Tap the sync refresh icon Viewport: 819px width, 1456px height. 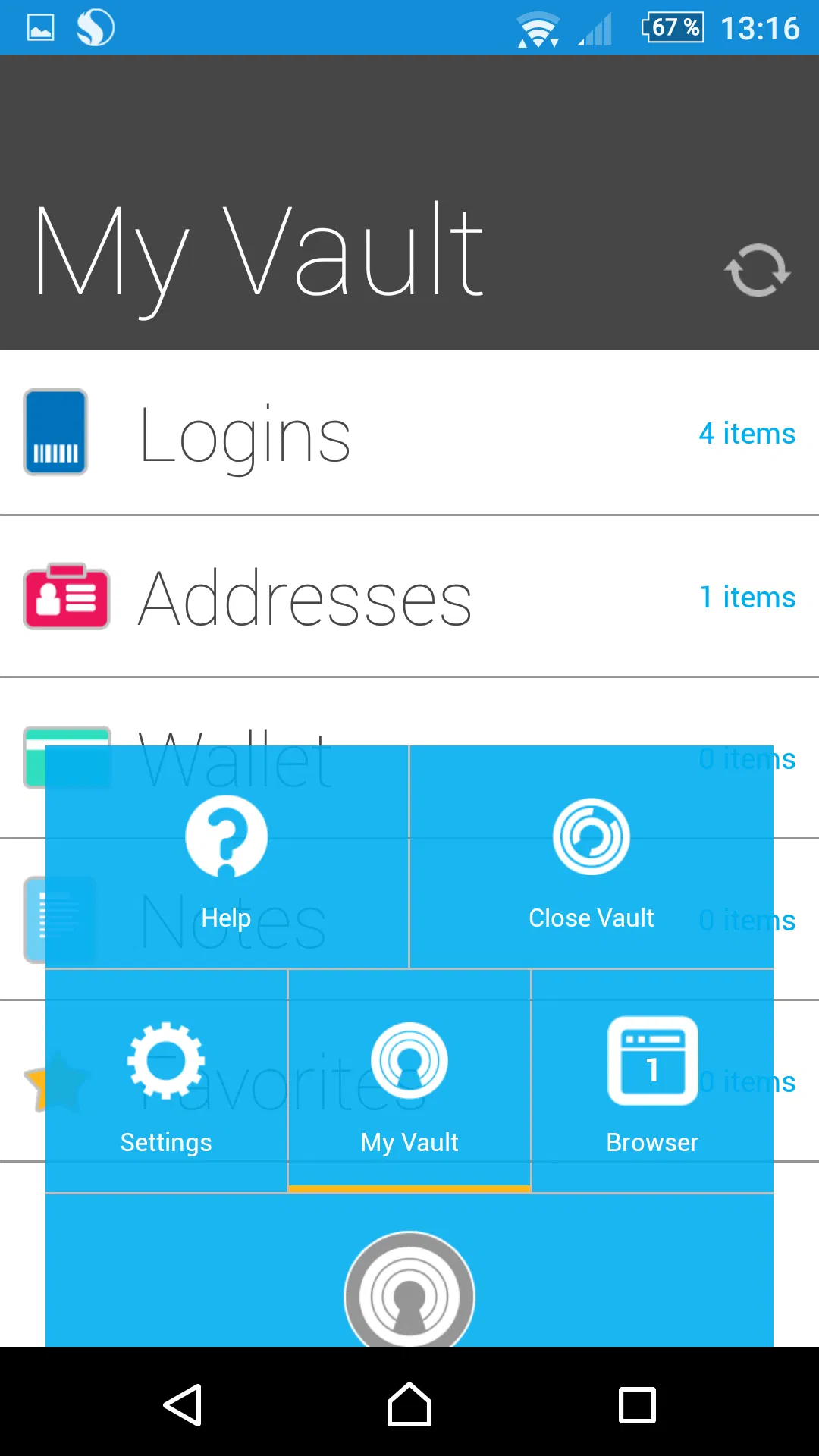coord(757,271)
